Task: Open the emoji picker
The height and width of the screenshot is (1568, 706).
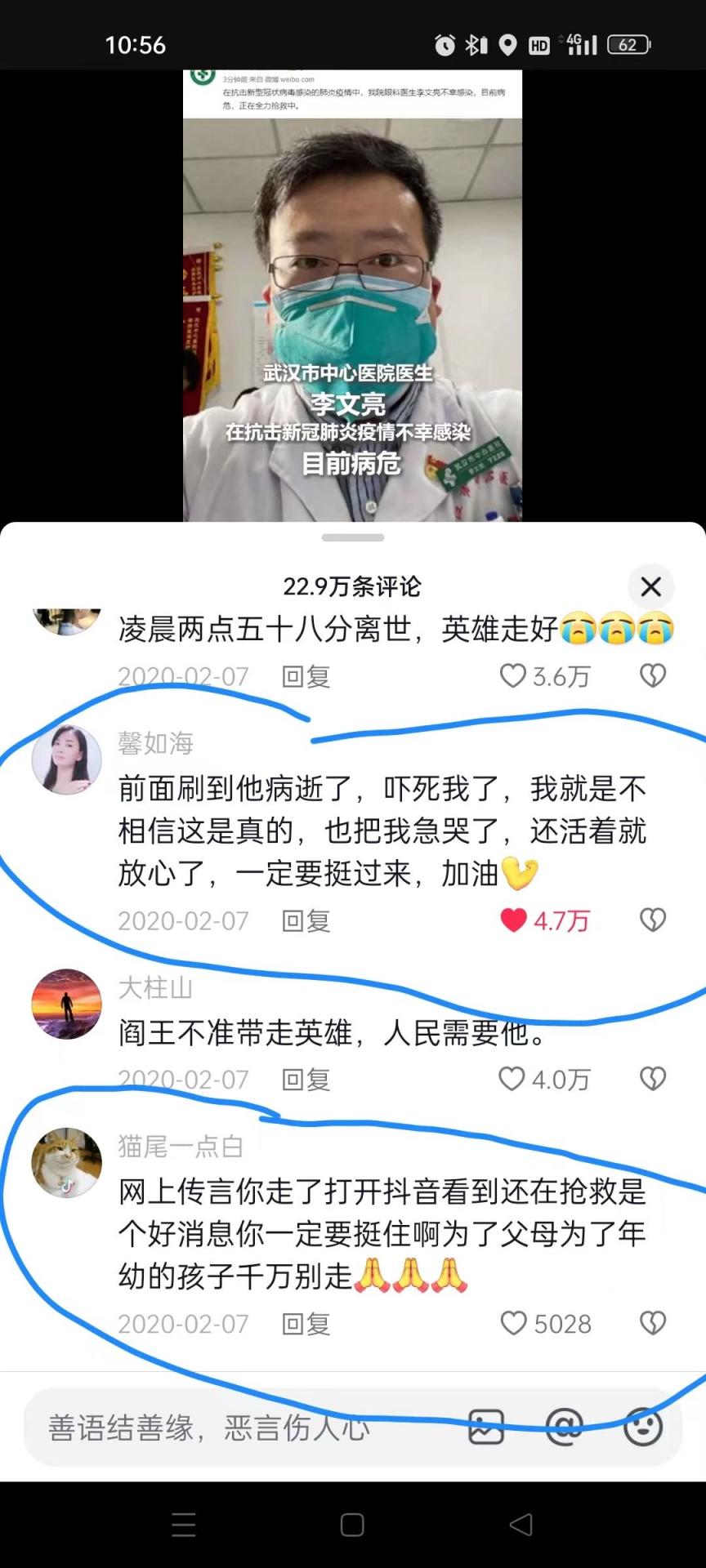Action: coord(643,1428)
